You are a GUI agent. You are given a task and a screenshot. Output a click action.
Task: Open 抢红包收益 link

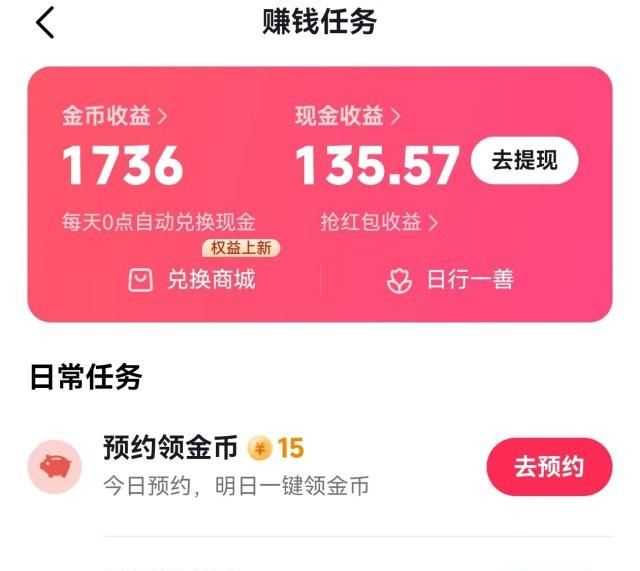tap(379, 222)
